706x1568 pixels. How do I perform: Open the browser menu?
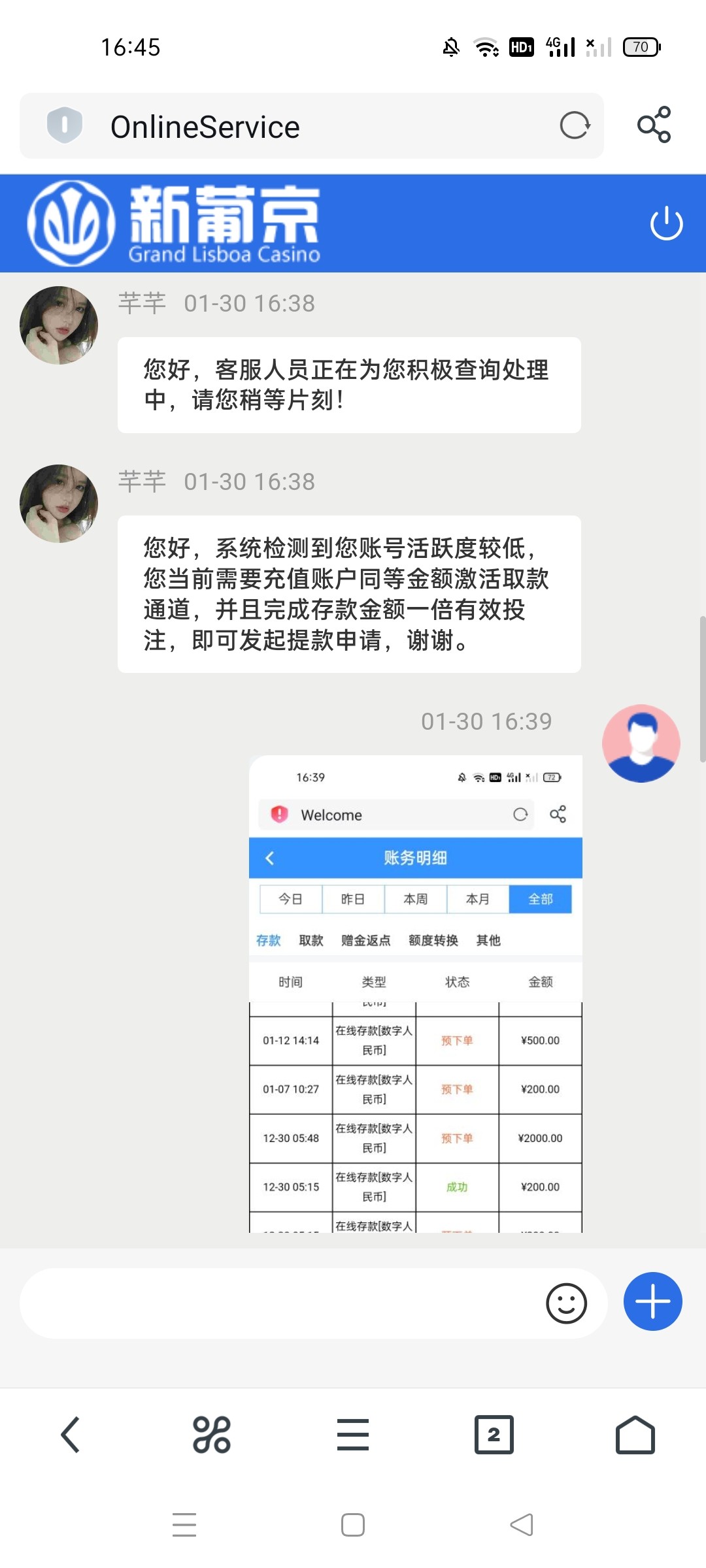(353, 1435)
